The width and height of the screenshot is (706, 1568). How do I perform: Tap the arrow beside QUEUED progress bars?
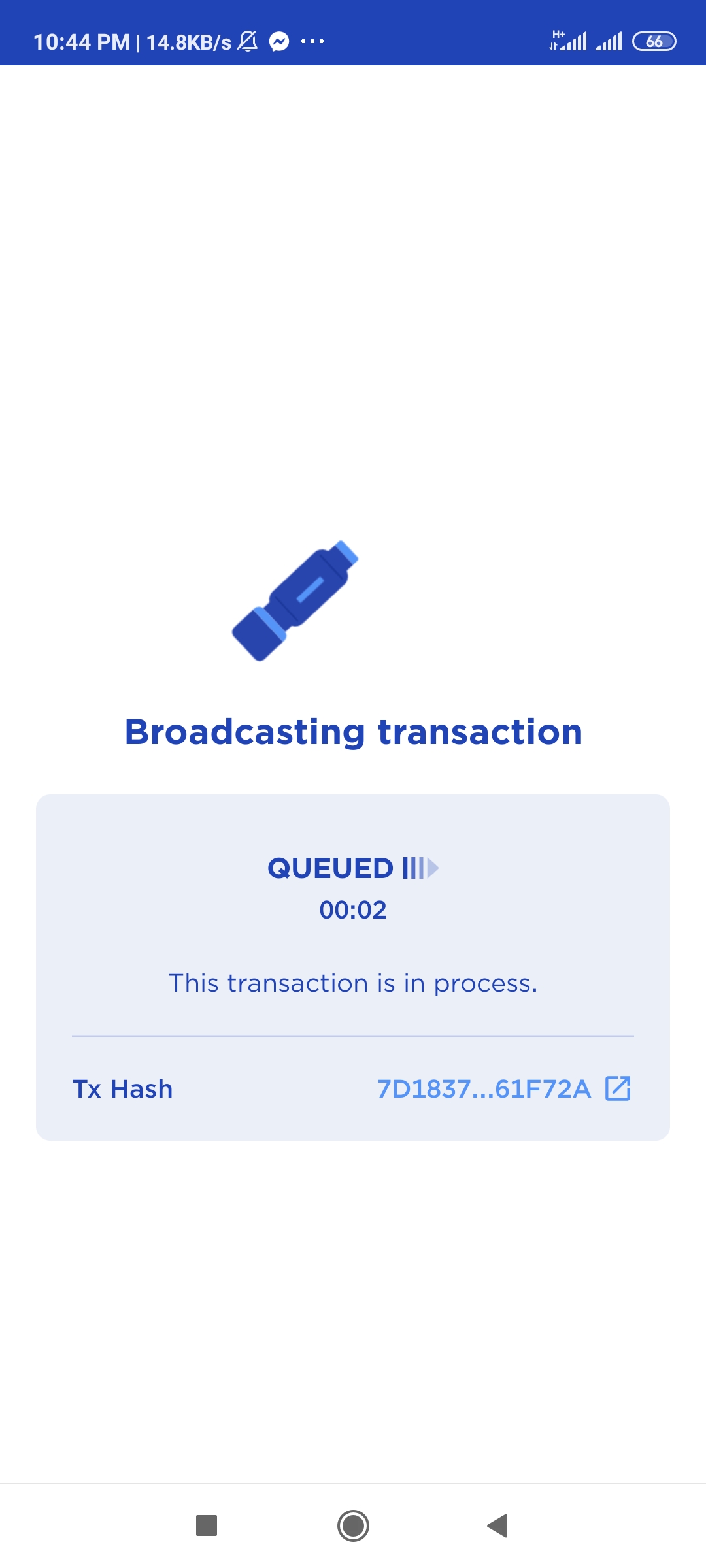(x=431, y=868)
